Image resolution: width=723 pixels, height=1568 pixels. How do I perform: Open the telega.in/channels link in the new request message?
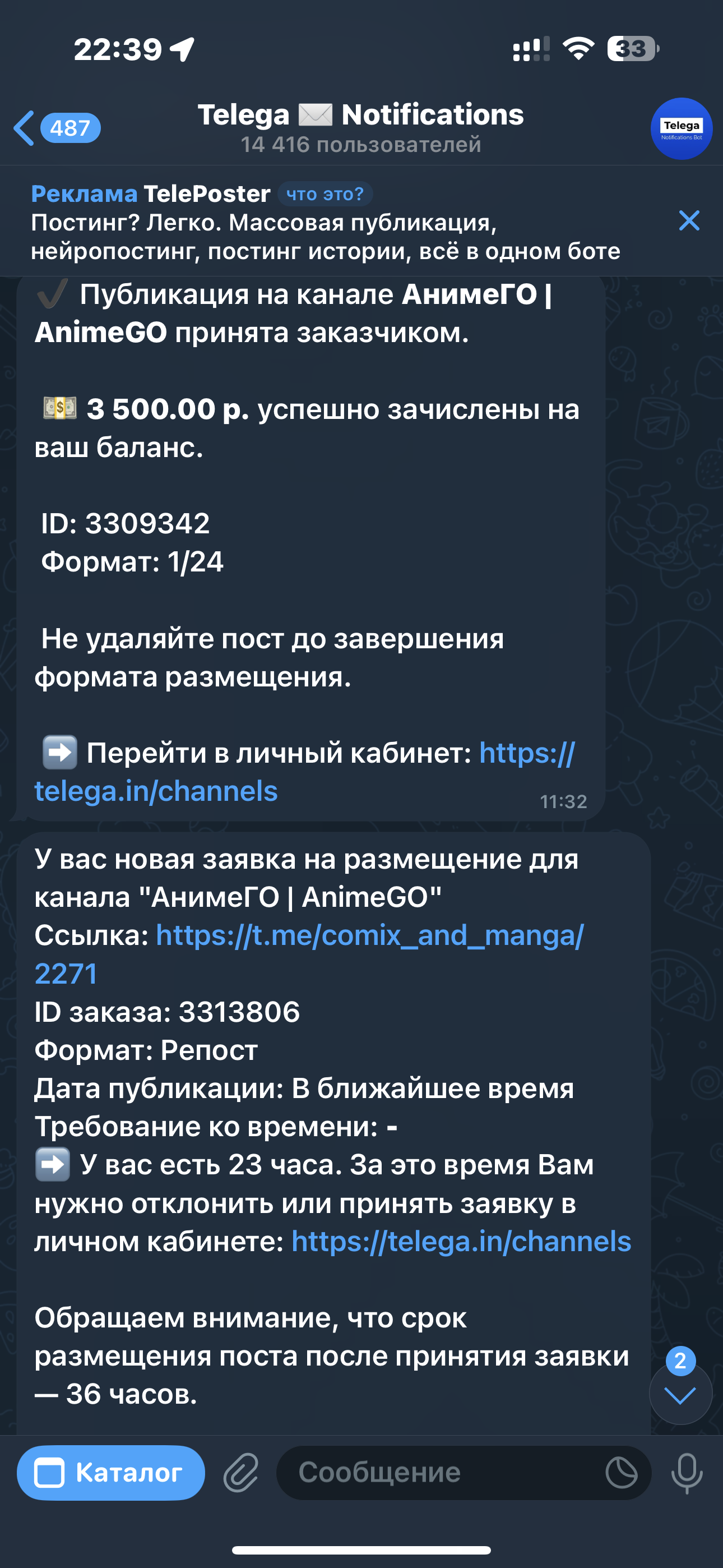[461, 1241]
